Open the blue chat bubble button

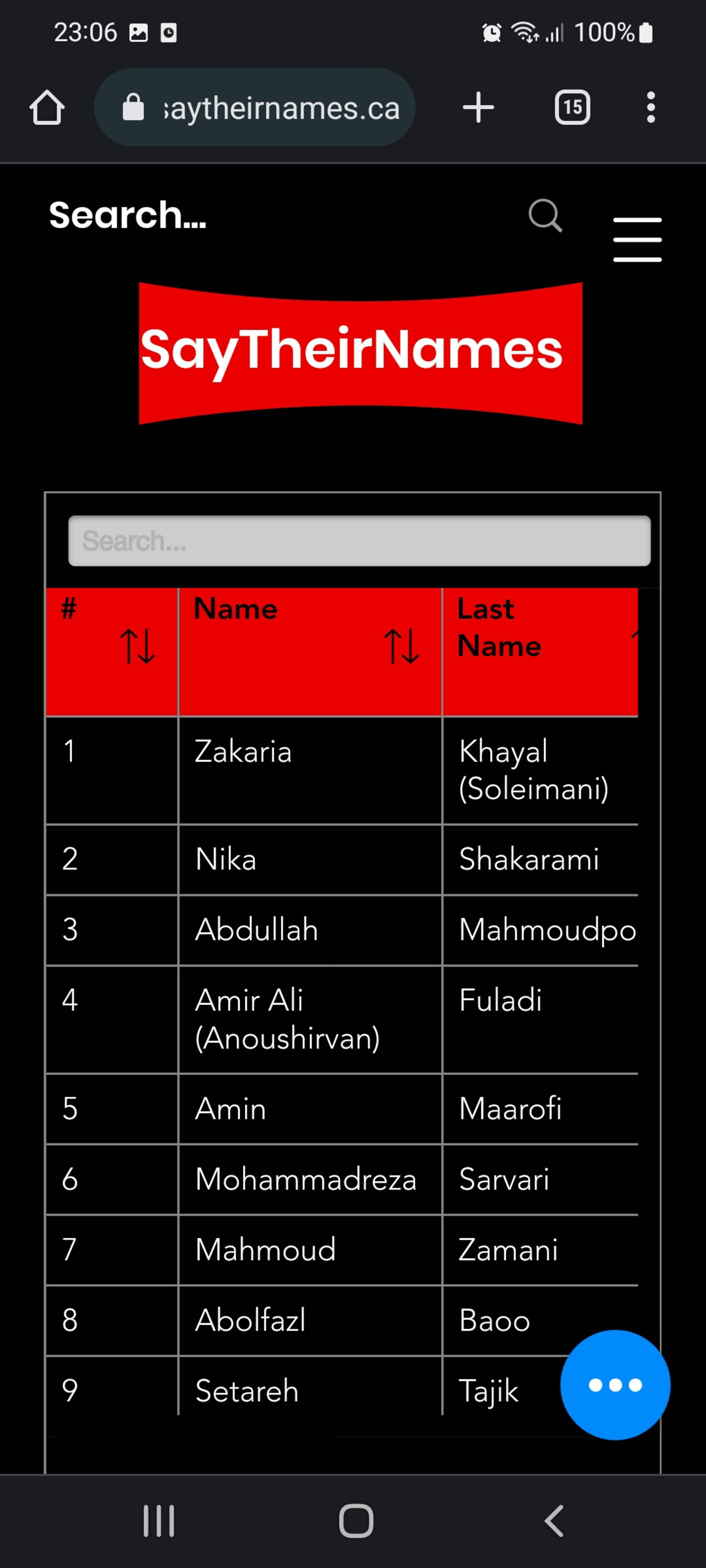tap(615, 1385)
